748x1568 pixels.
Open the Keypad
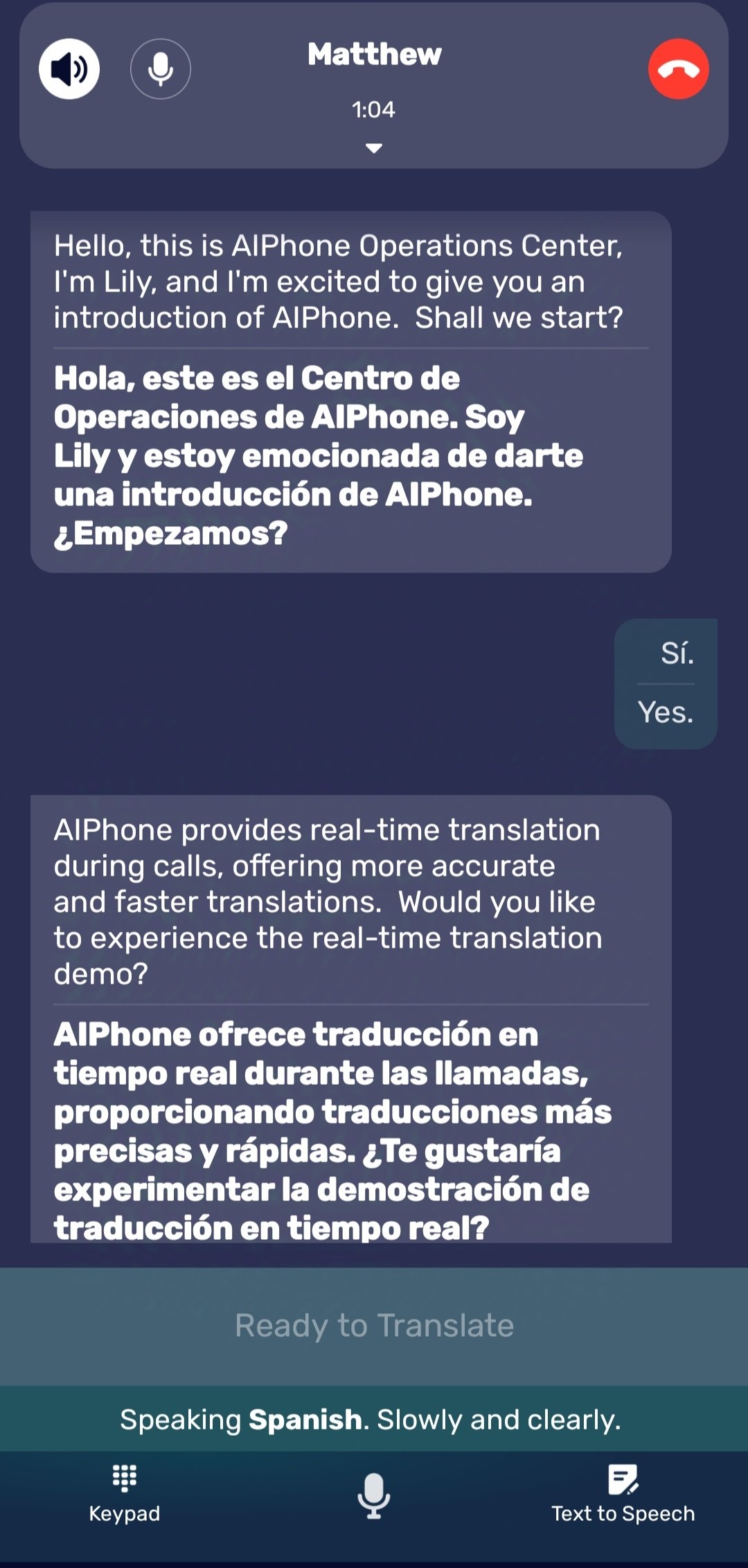pos(125,1494)
